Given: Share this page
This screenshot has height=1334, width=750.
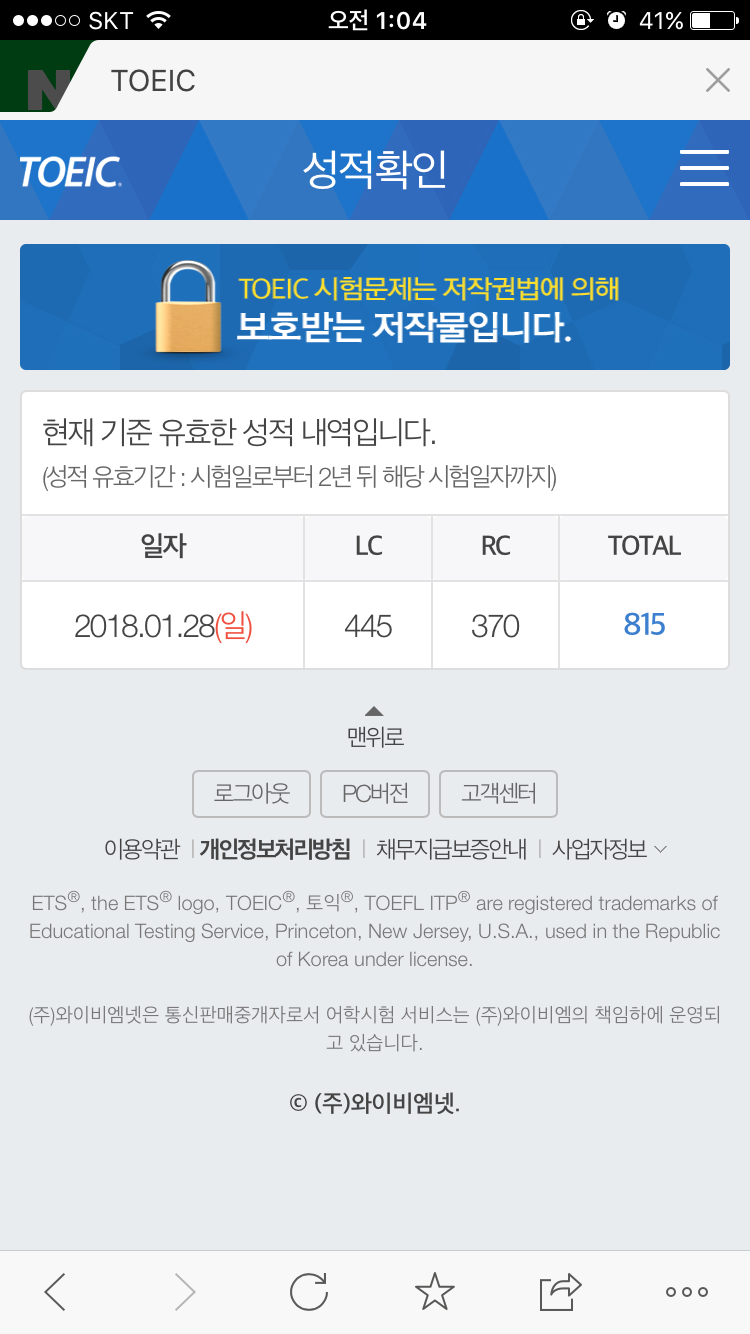Looking at the screenshot, I should [x=560, y=1292].
